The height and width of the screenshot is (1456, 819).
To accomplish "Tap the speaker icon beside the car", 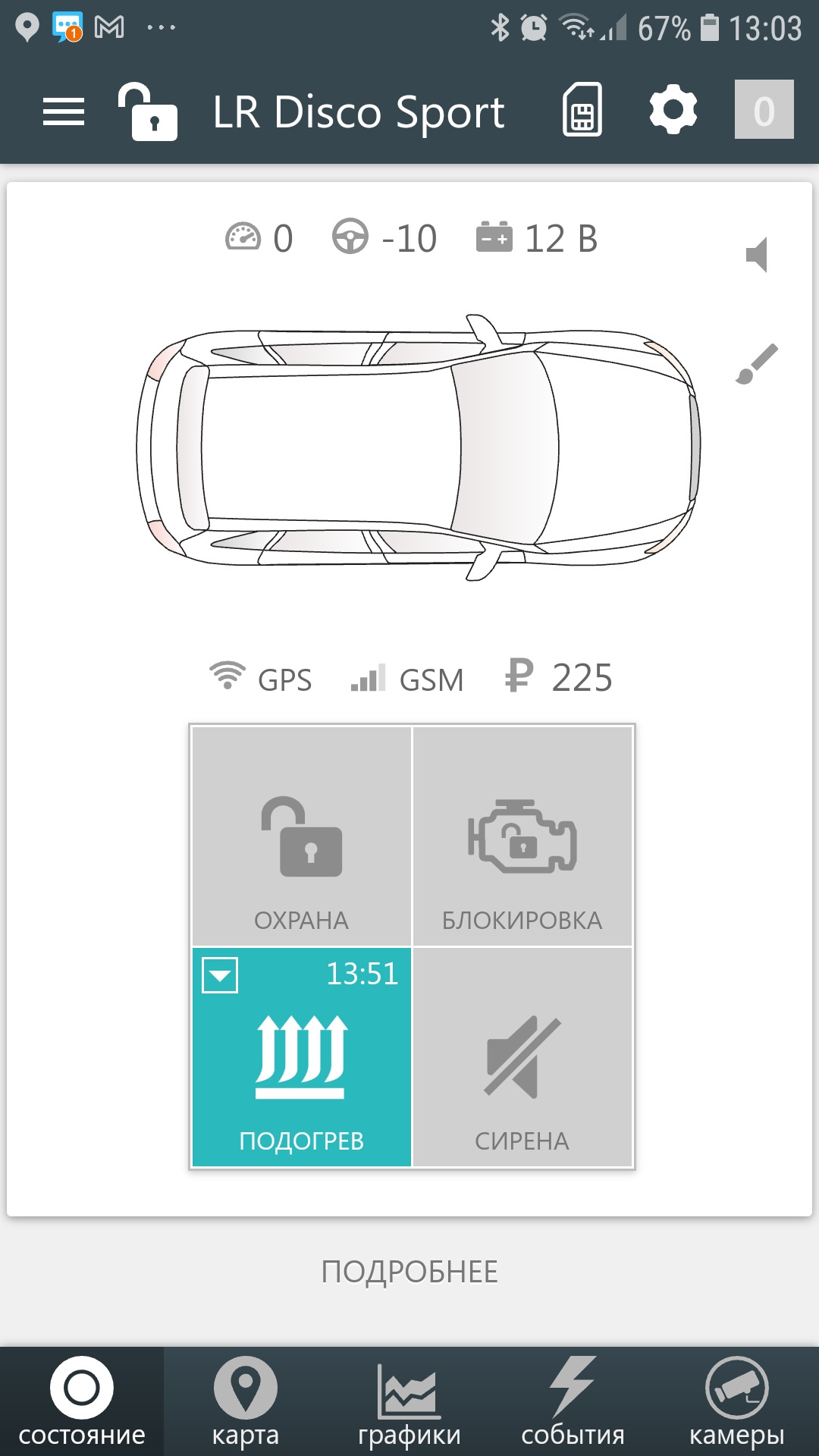I will [758, 255].
